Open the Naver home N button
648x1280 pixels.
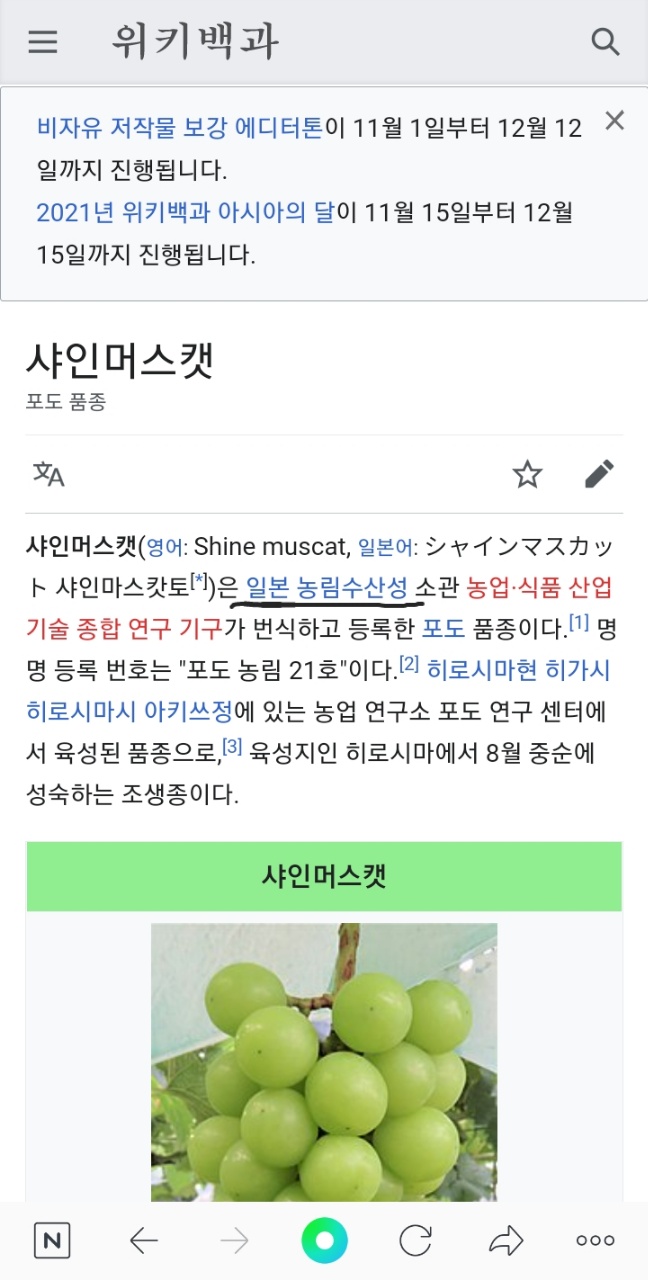coord(52,1241)
